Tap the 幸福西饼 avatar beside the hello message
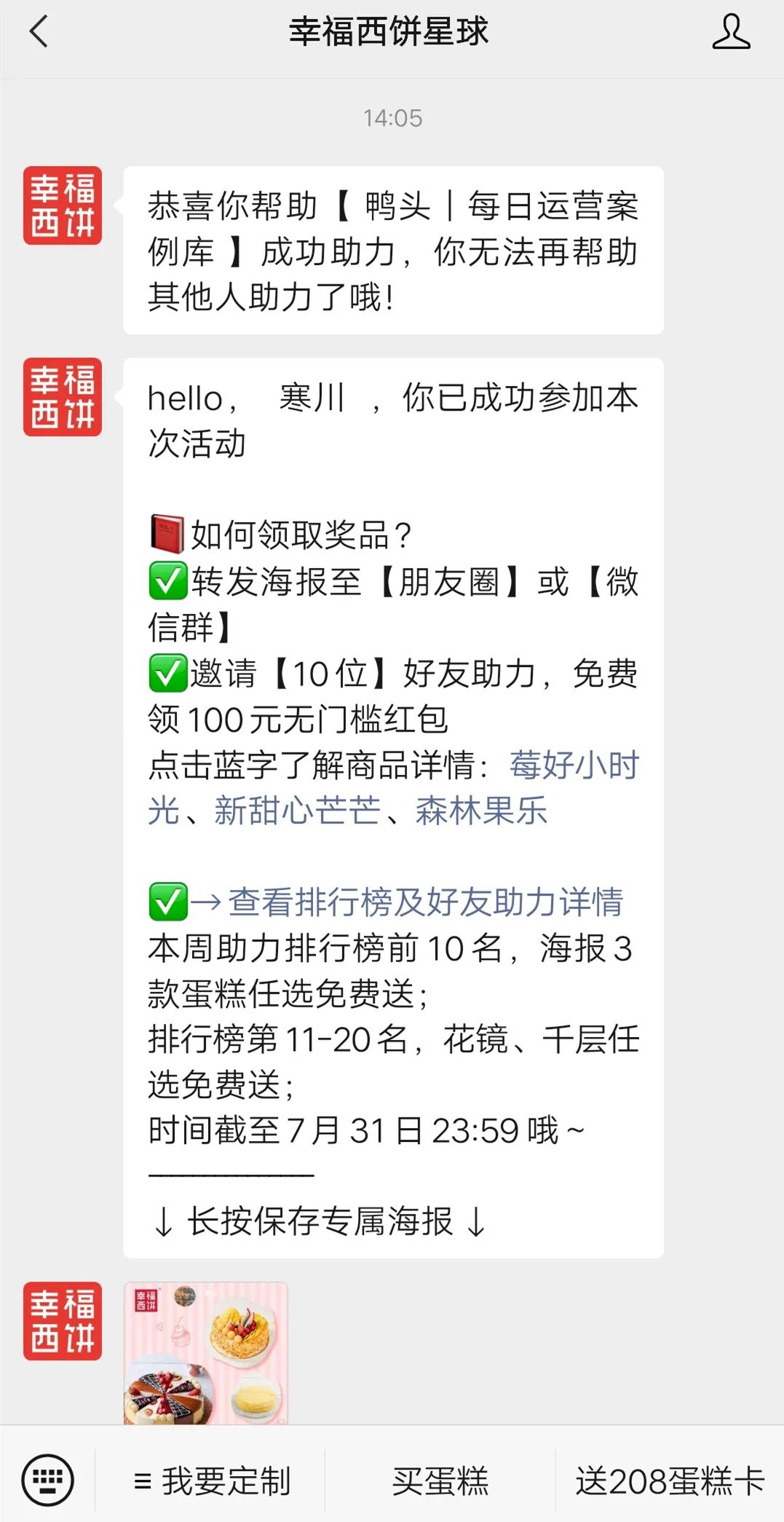Viewport: 784px width, 1522px height. coord(63,397)
